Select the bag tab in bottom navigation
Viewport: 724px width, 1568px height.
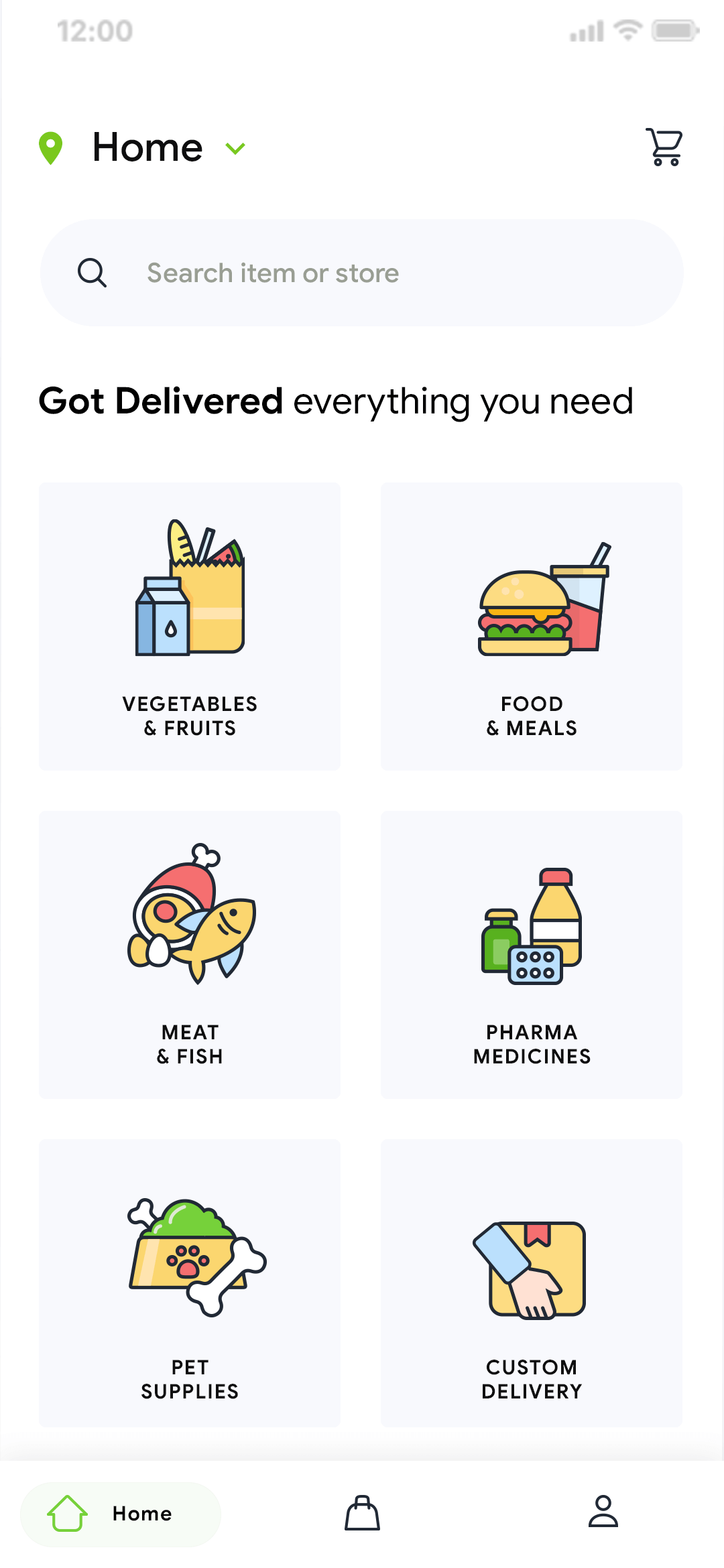(362, 1514)
